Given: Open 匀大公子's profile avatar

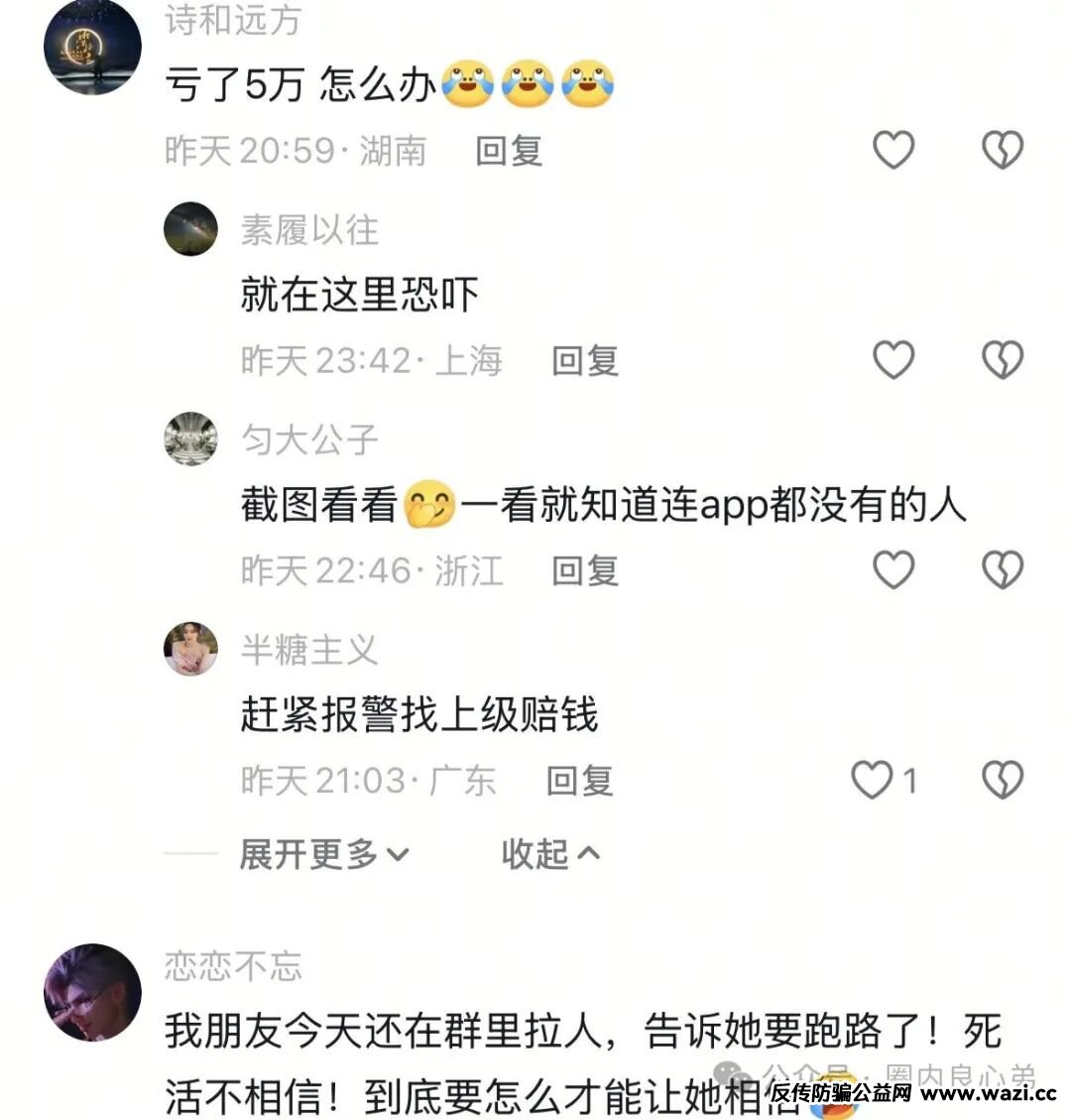Looking at the screenshot, I should tap(190, 438).
